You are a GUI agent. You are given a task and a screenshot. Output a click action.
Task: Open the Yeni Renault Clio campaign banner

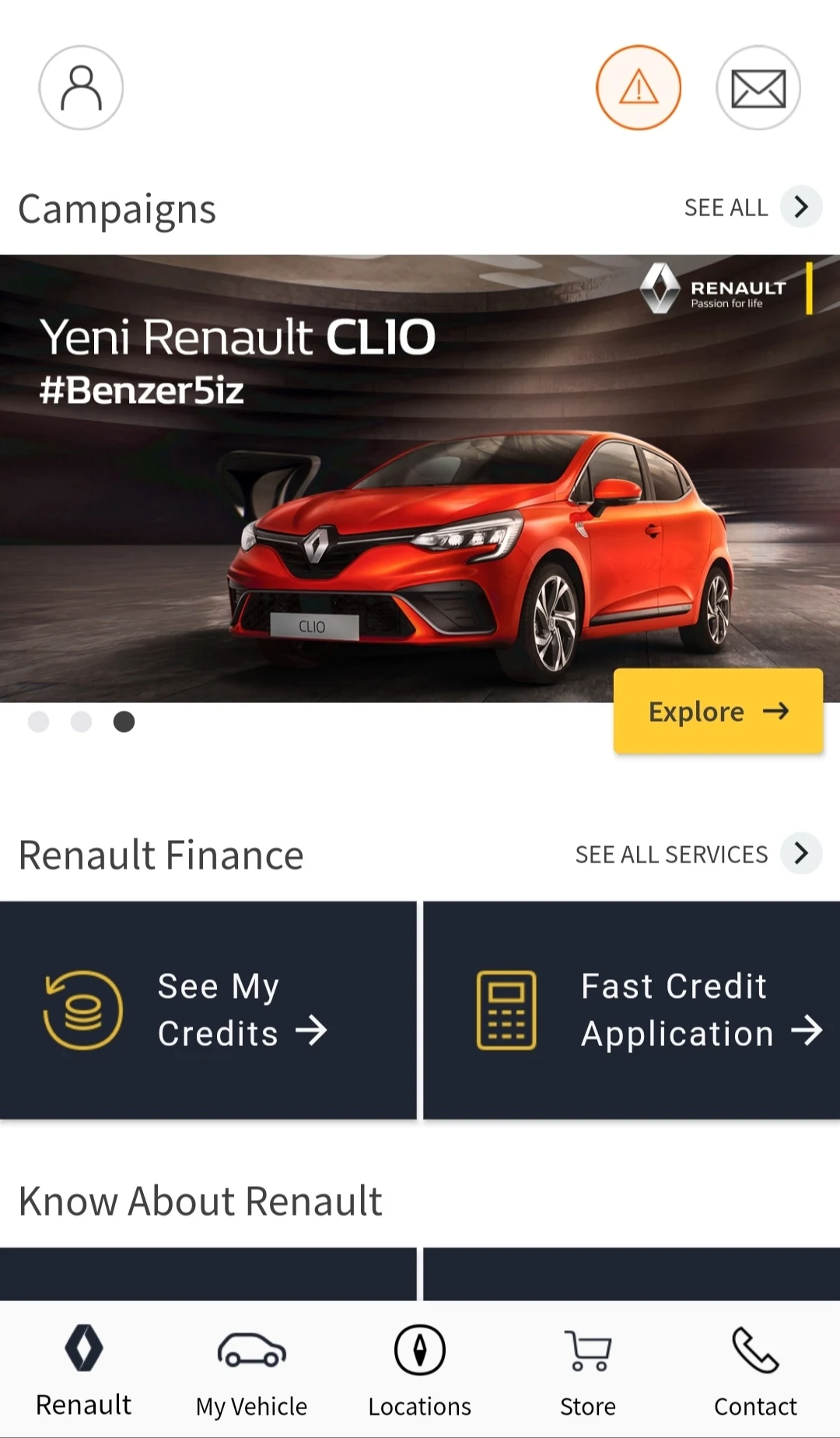[x=420, y=478]
